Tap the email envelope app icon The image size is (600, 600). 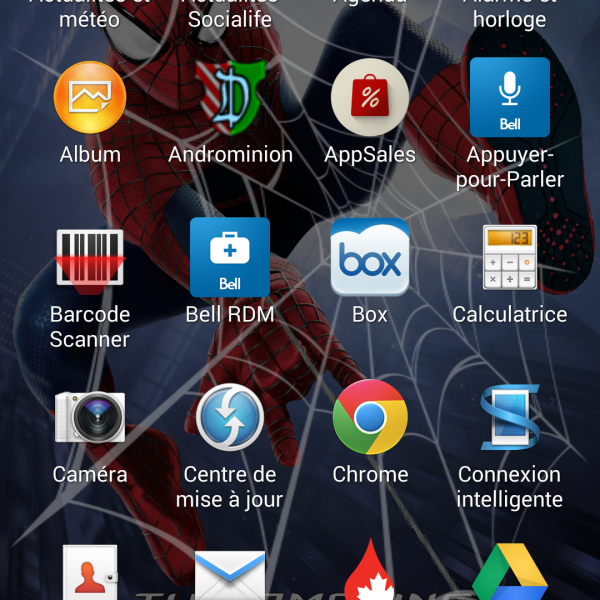tap(230, 576)
